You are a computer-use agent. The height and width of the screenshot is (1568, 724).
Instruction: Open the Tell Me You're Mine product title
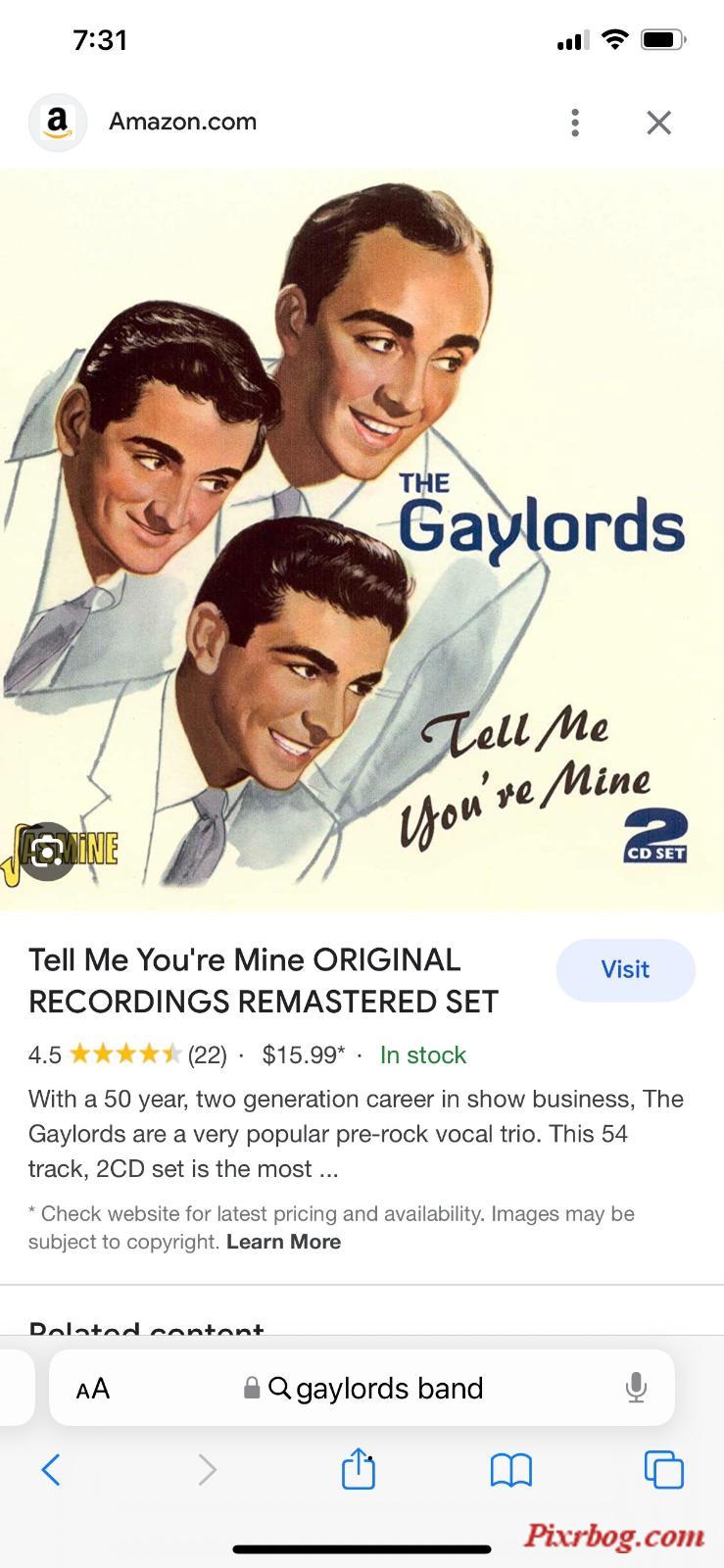click(264, 980)
